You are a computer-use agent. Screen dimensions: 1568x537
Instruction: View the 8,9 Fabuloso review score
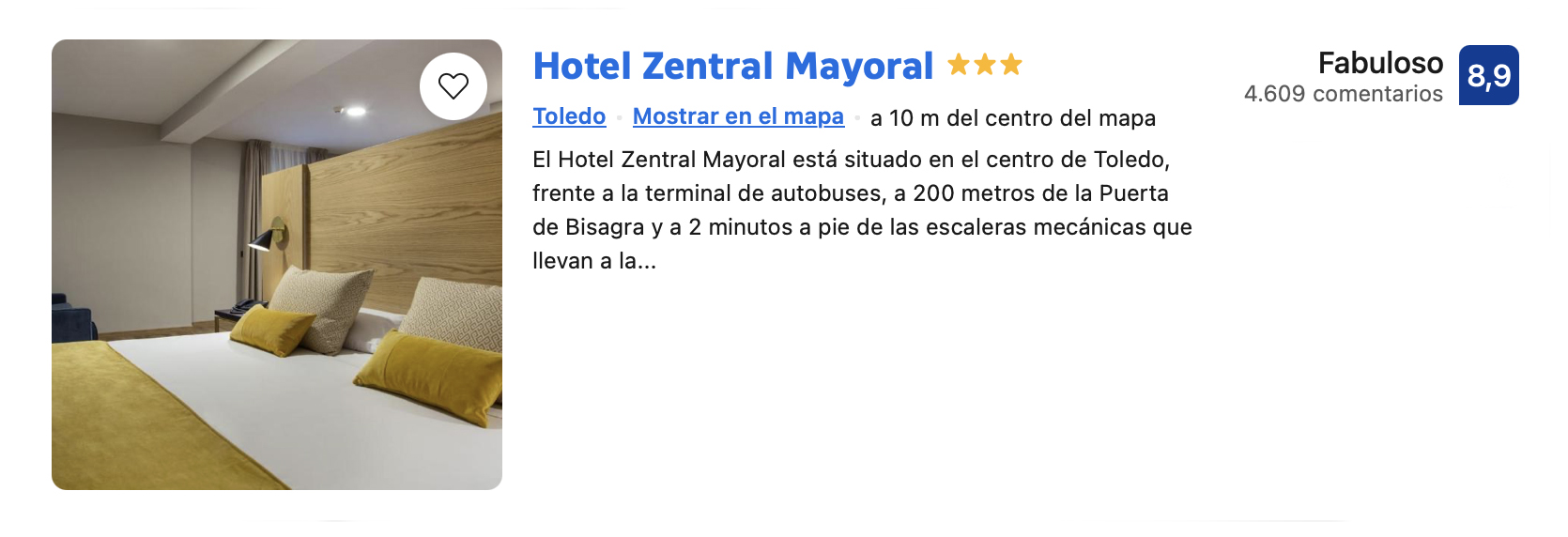(x=1488, y=75)
